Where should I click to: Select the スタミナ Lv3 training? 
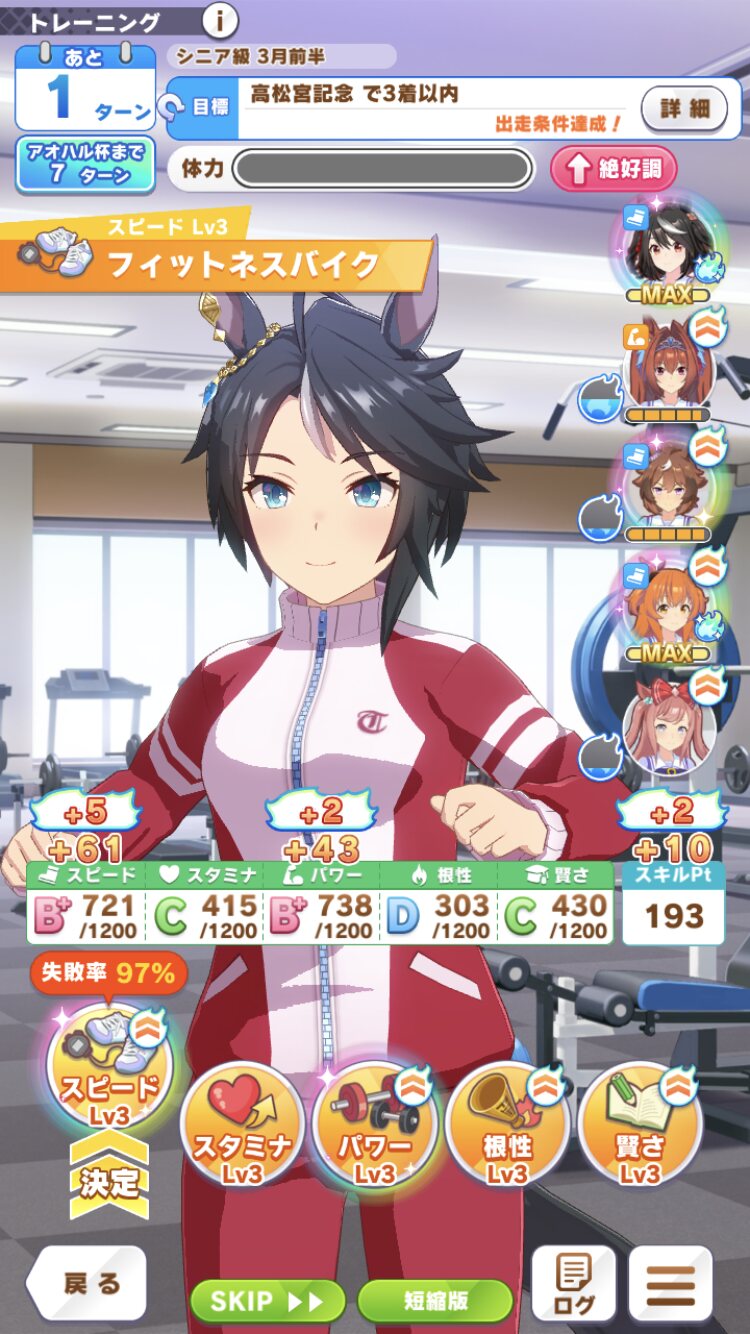point(242,1124)
